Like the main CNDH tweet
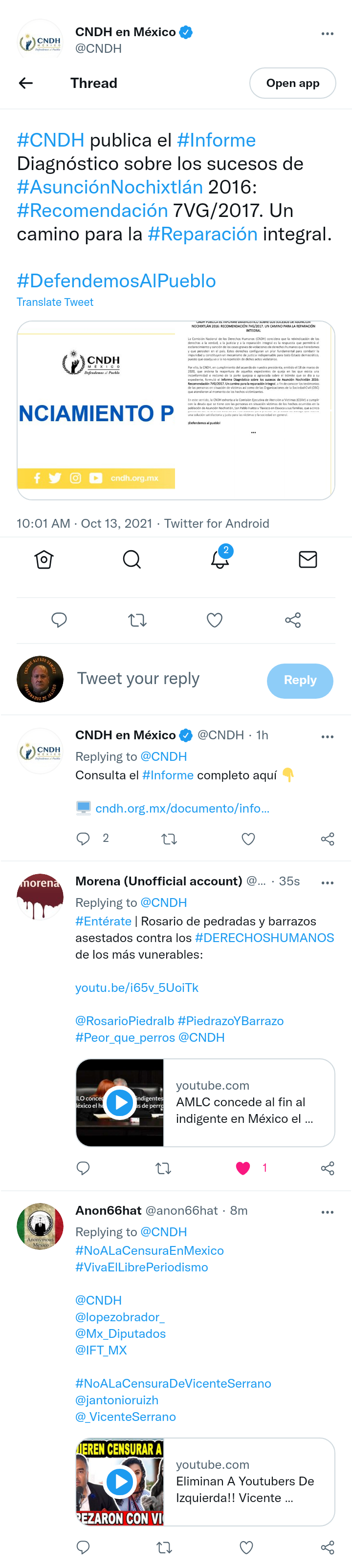The height and width of the screenshot is (1568, 352). coord(214,620)
